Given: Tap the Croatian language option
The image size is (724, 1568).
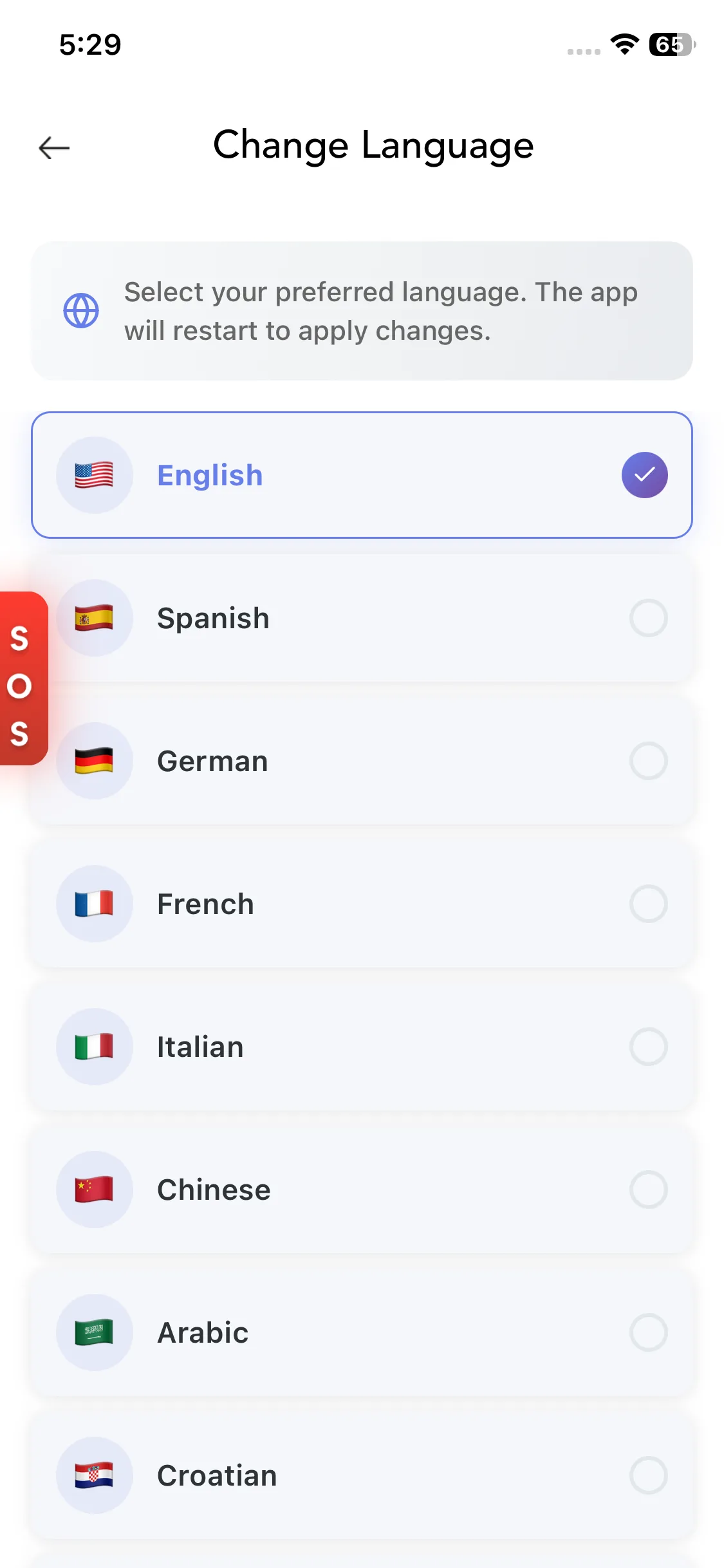Looking at the screenshot, I should (362, 1475).
